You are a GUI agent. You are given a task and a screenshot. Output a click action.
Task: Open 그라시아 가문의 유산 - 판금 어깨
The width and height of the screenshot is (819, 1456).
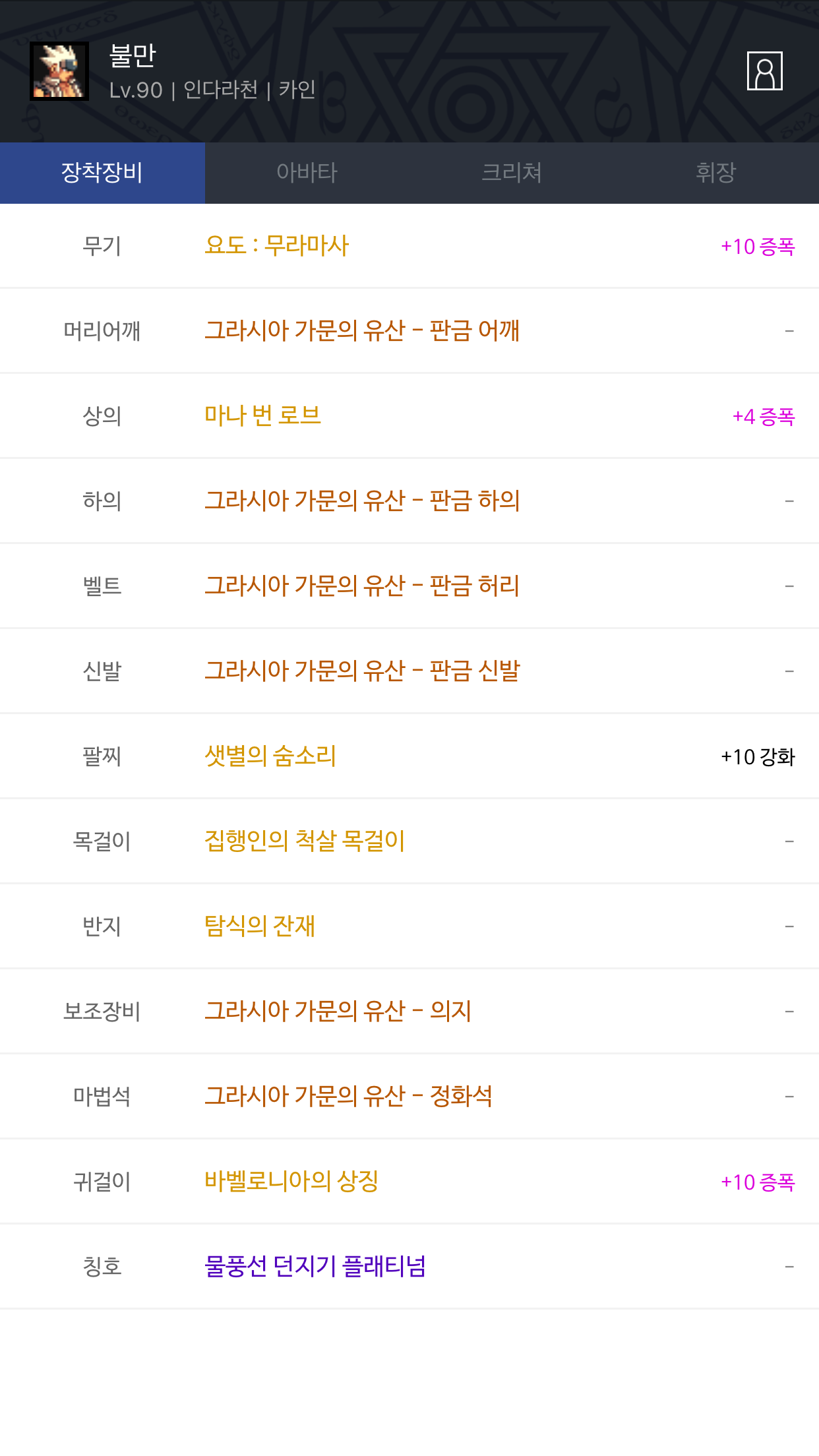click(362, 330)
